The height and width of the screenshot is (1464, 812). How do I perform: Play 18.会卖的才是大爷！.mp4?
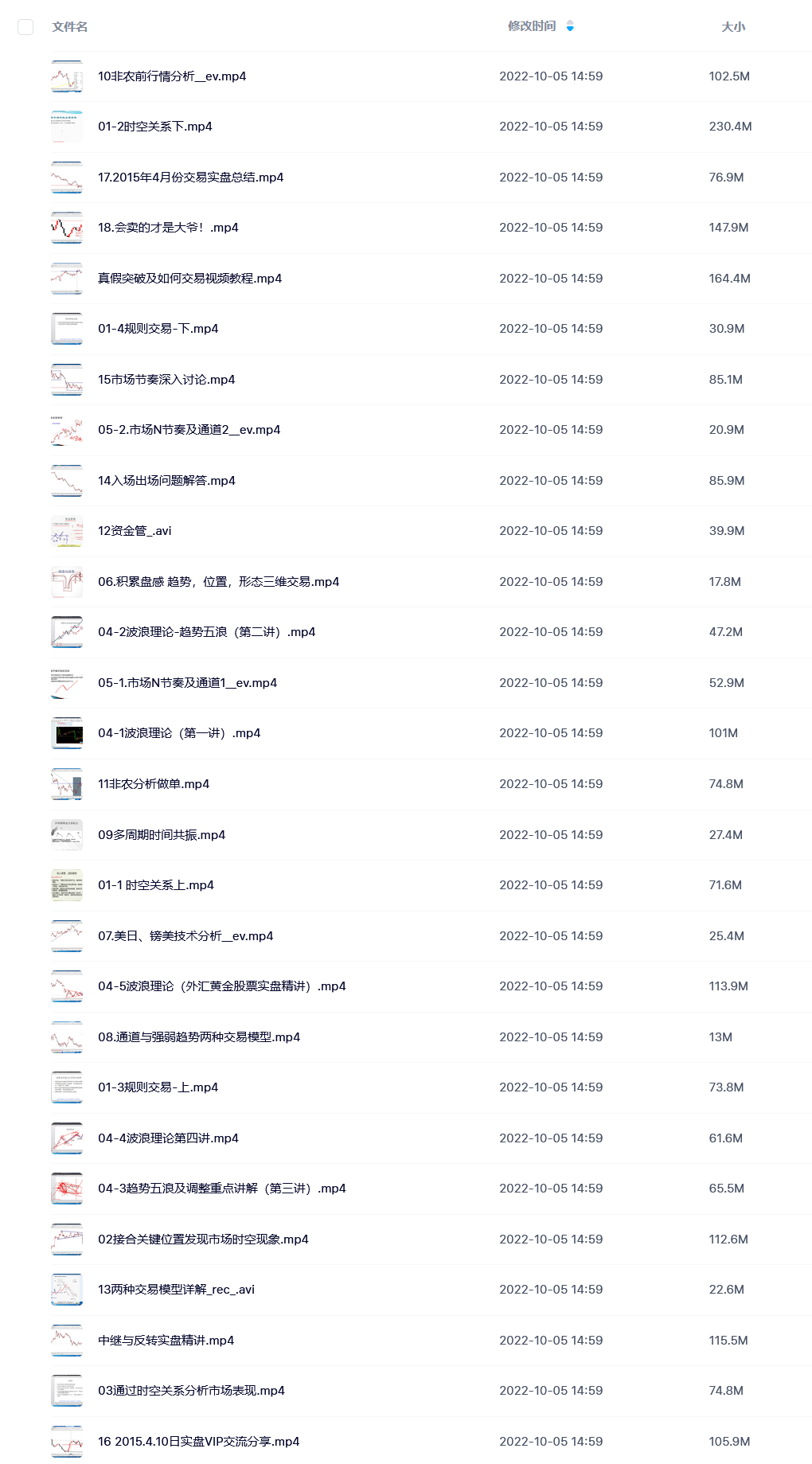(x=168, y=228)
